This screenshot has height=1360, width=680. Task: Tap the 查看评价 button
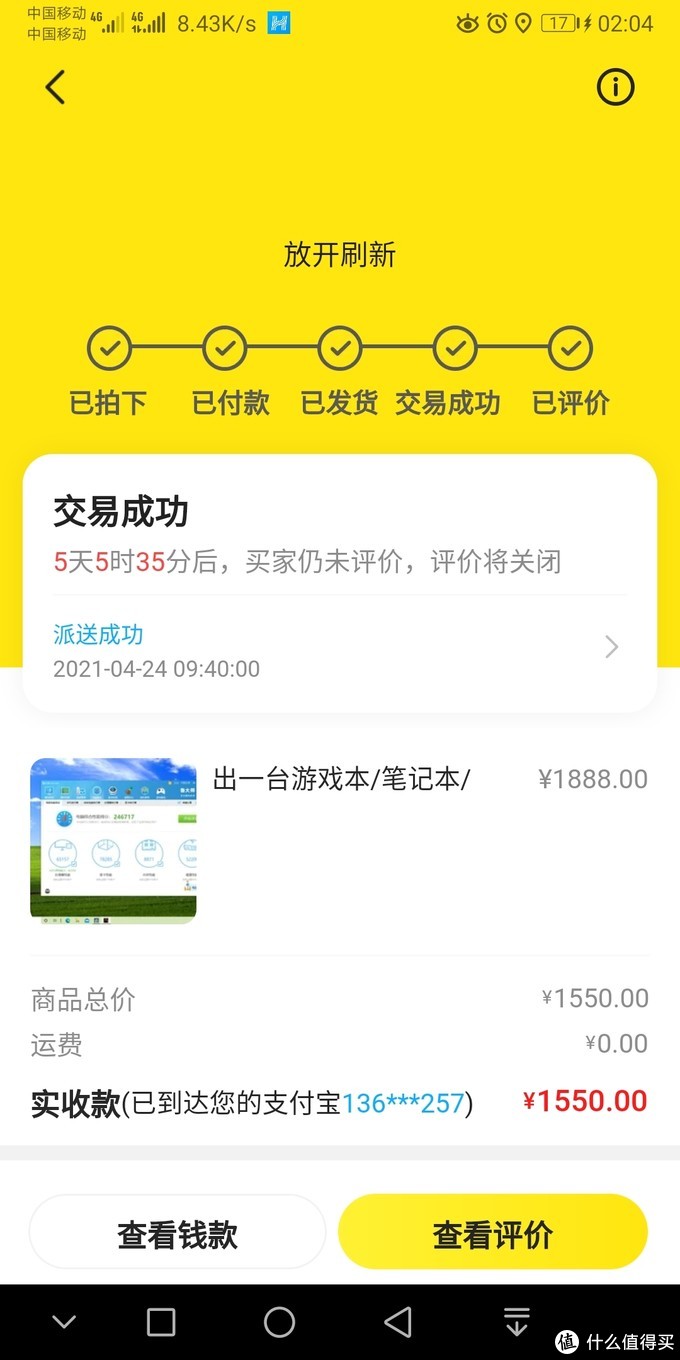(x=492, y=1233)
